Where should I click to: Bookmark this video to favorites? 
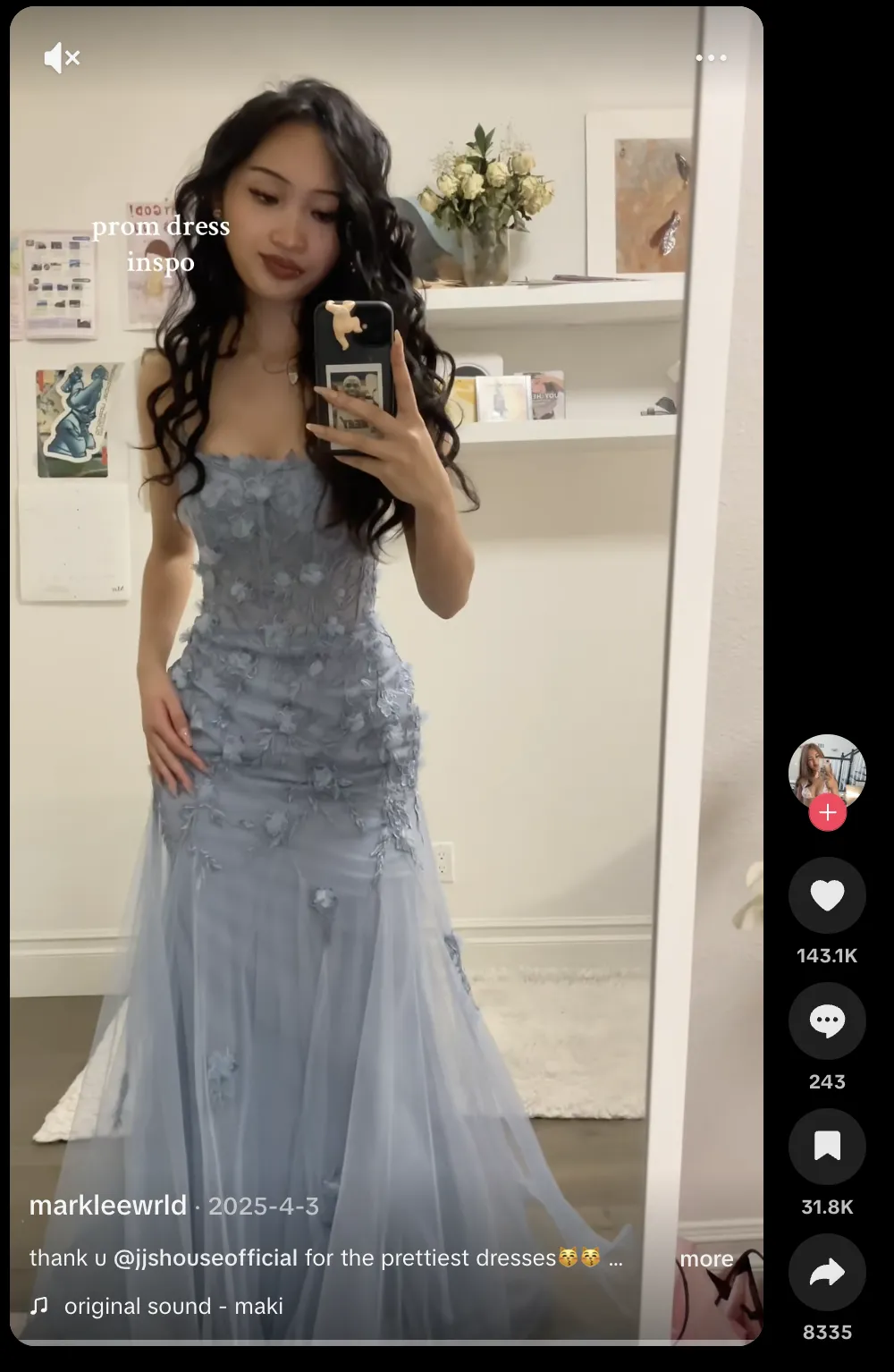coord(826,1146)
